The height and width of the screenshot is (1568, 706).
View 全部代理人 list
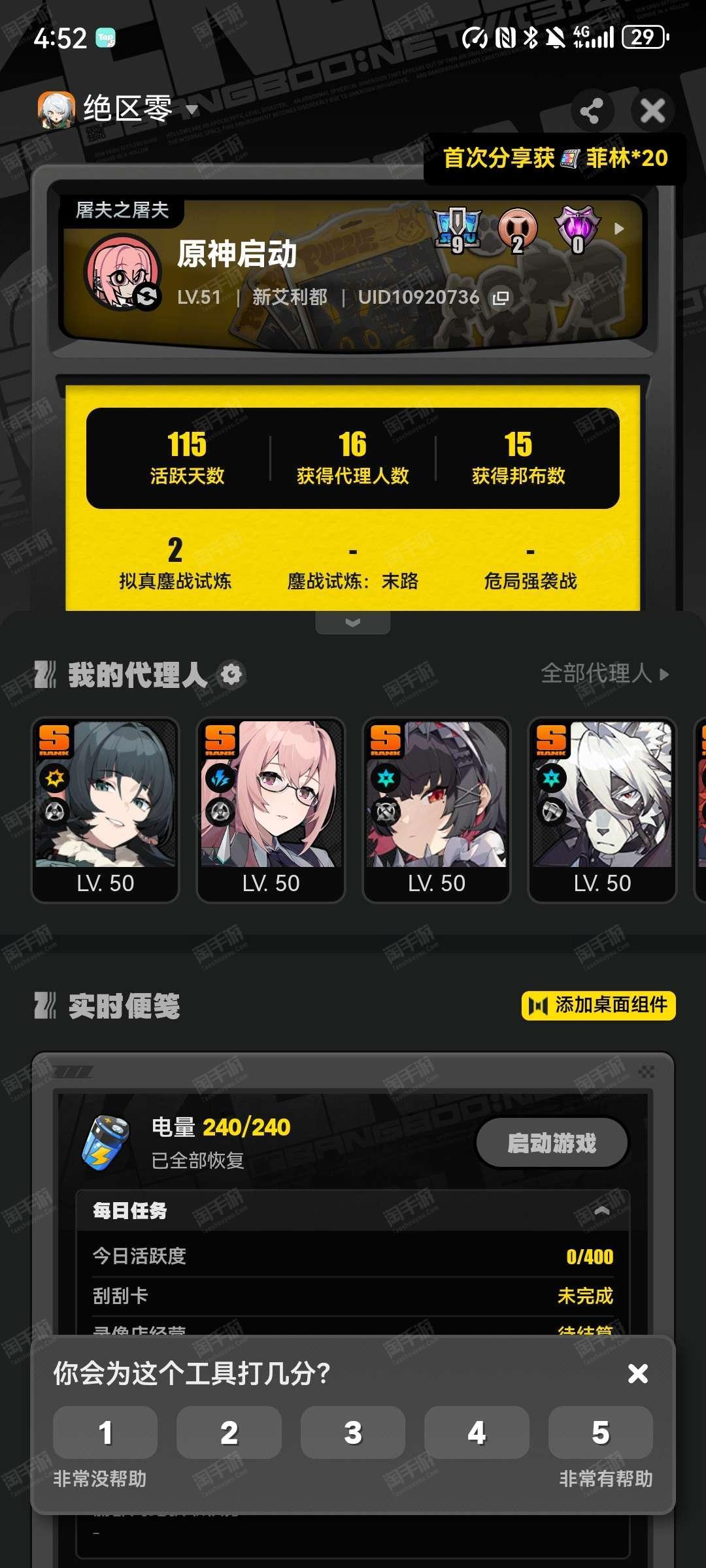[x=605, y=674]
